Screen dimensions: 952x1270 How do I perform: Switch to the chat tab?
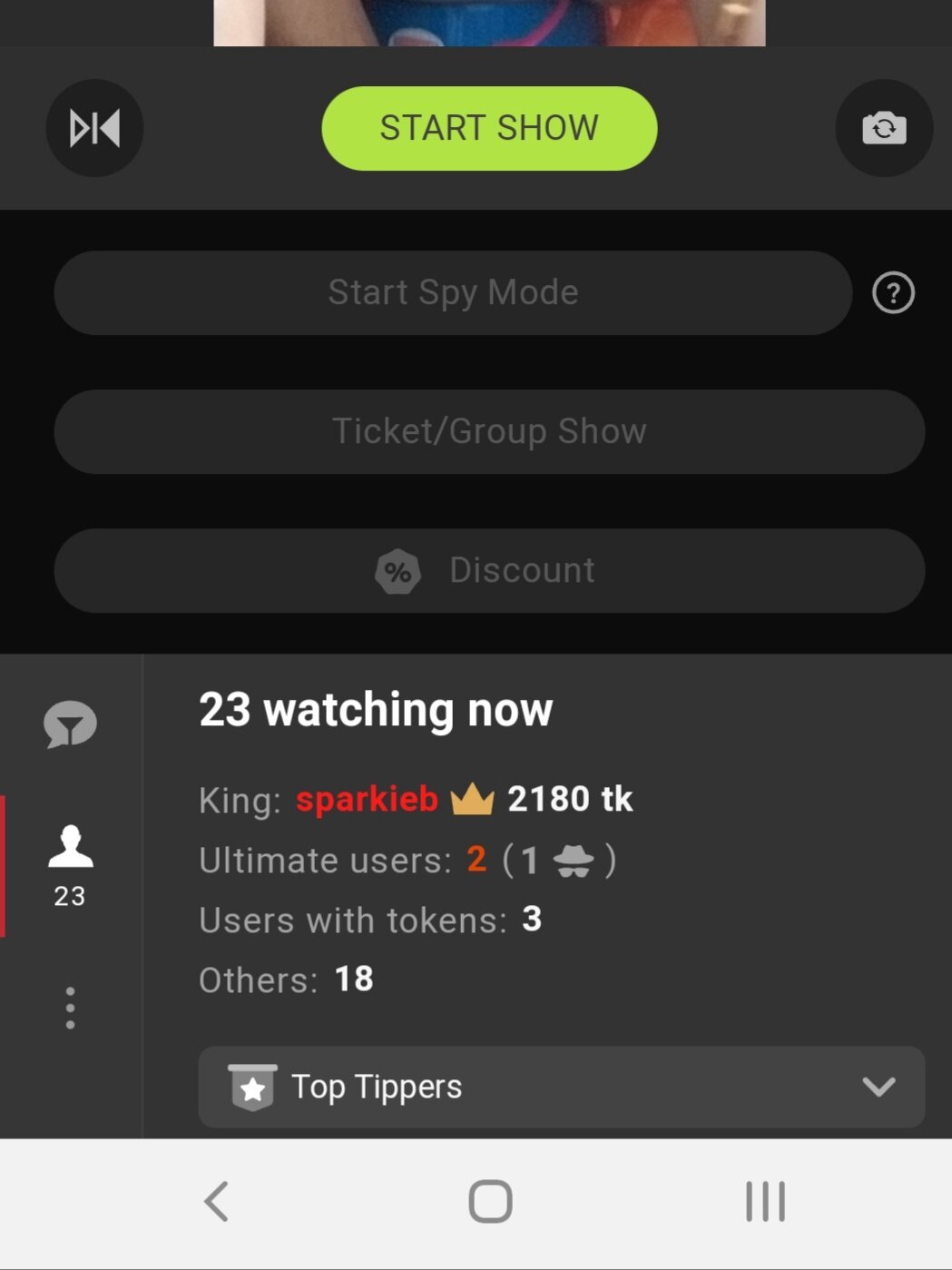70,725
